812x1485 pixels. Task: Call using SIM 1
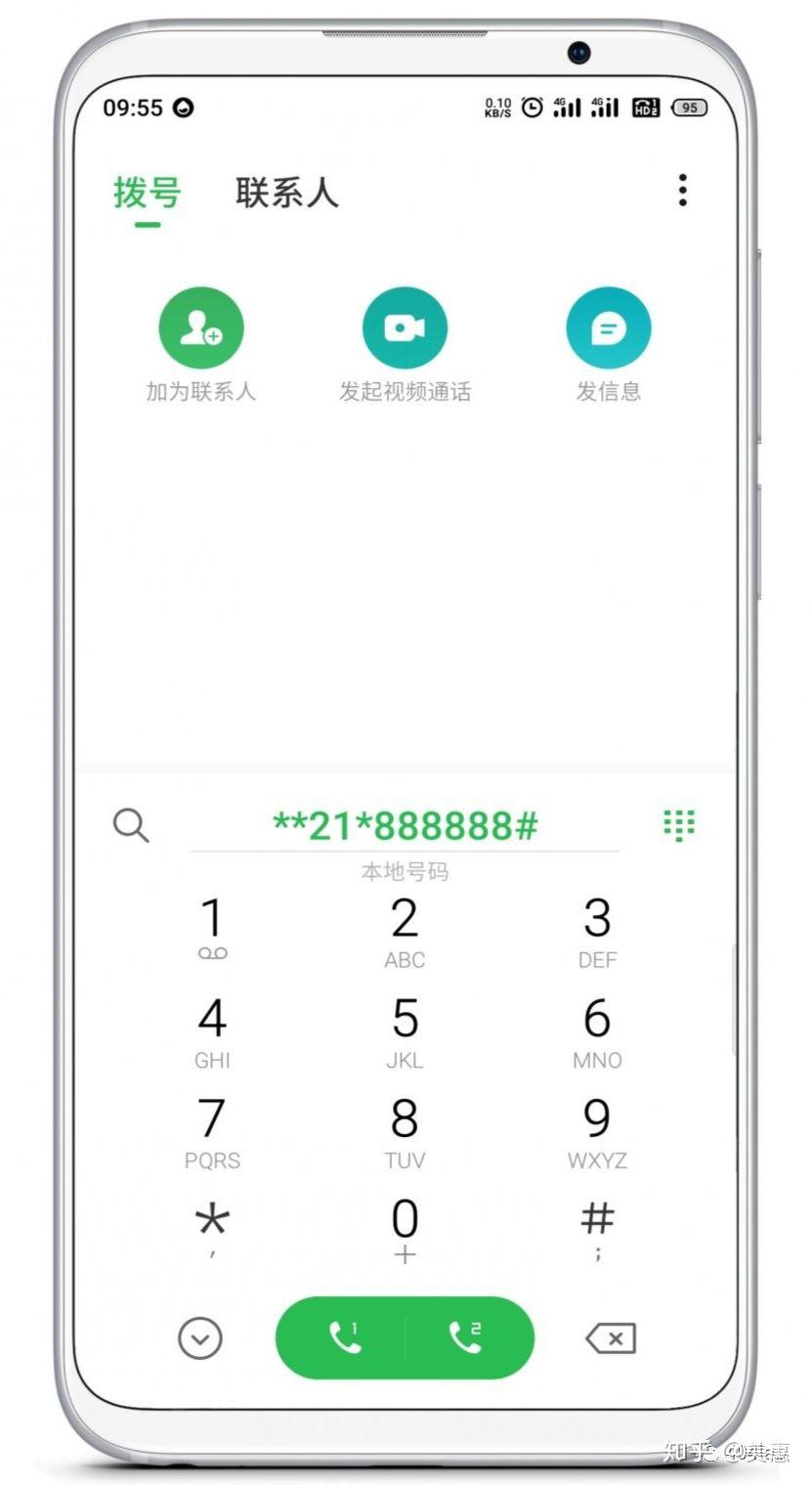tap(343, 1337)
